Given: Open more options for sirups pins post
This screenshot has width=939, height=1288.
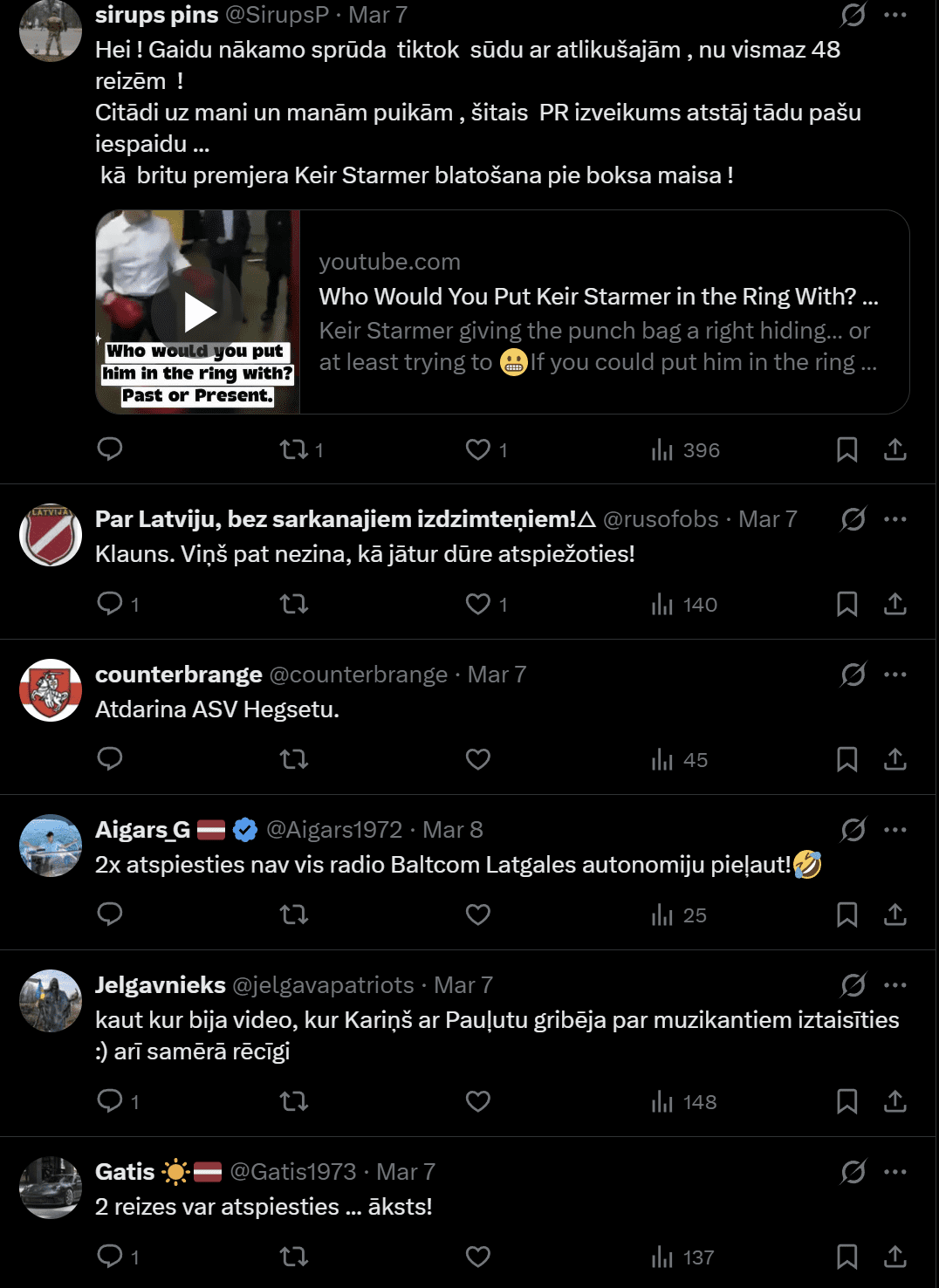Looking at the screenshot, I should pyautogui.click(x=894, y=15).
